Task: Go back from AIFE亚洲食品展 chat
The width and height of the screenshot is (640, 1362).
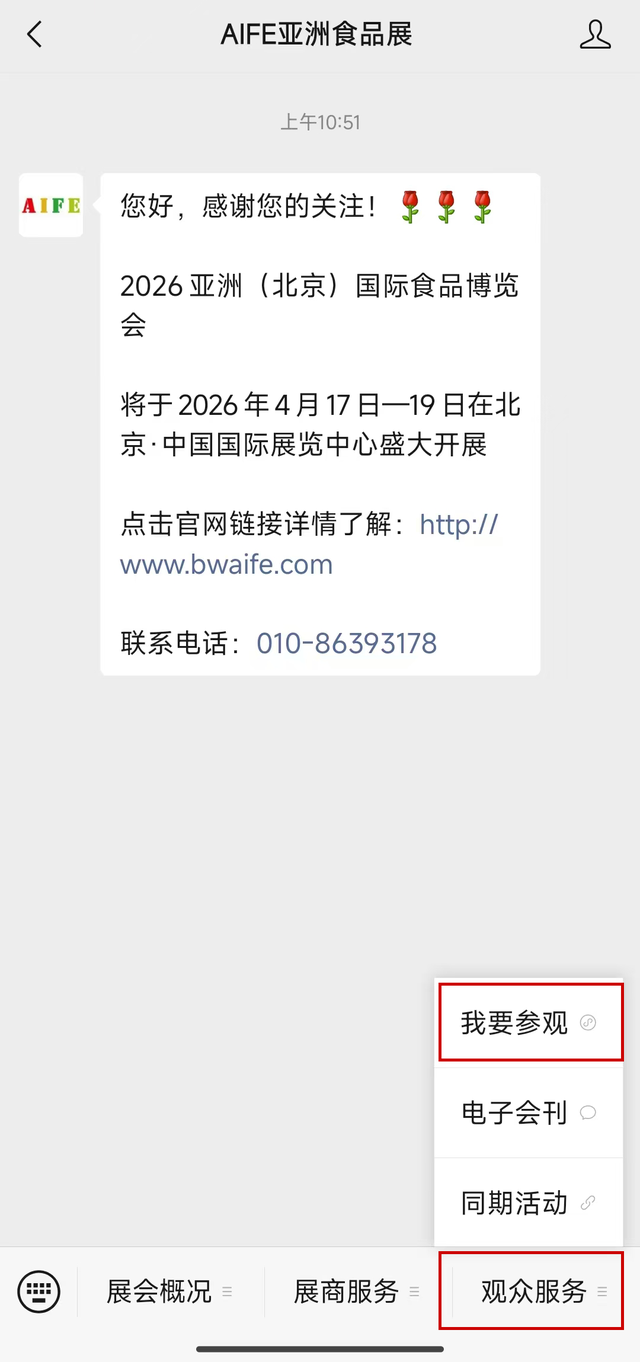Action: pyautogui.click(x=35, y=35)
